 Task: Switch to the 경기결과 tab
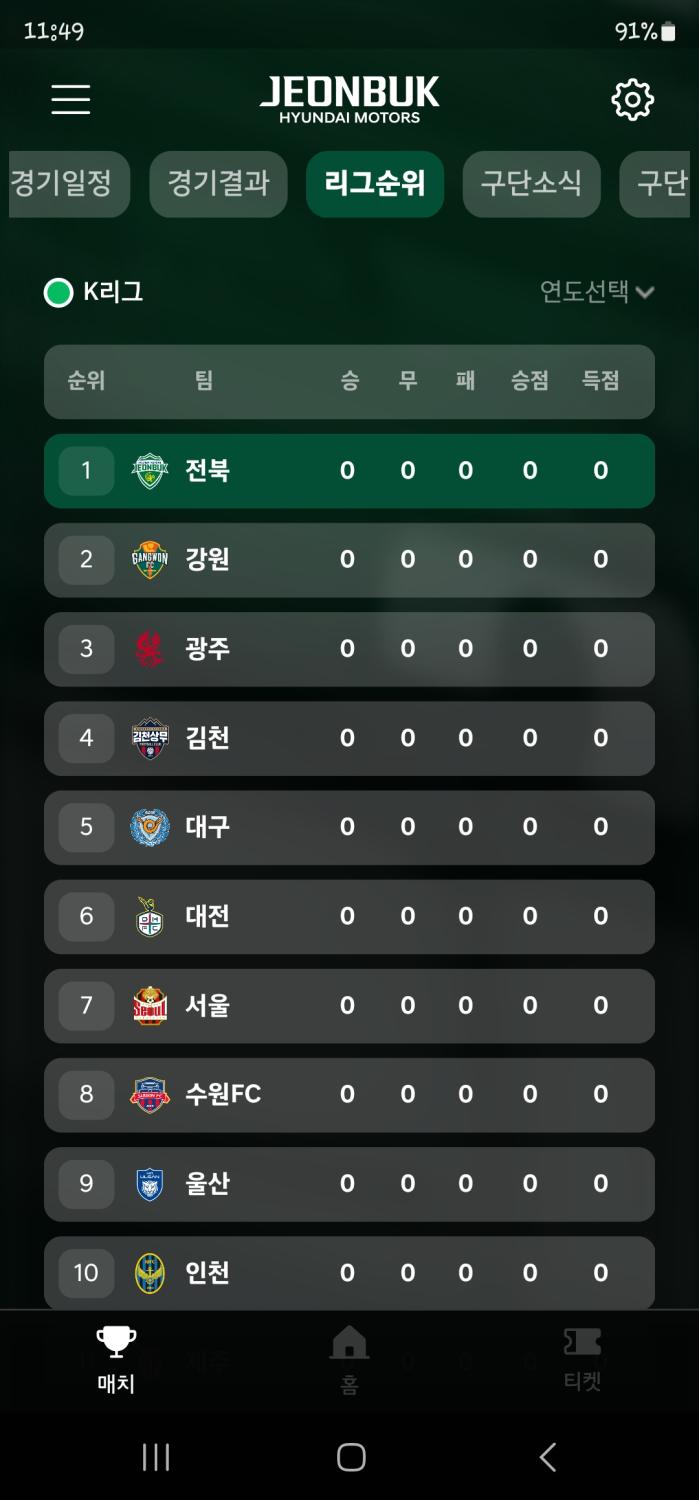(x=218, y=184)
